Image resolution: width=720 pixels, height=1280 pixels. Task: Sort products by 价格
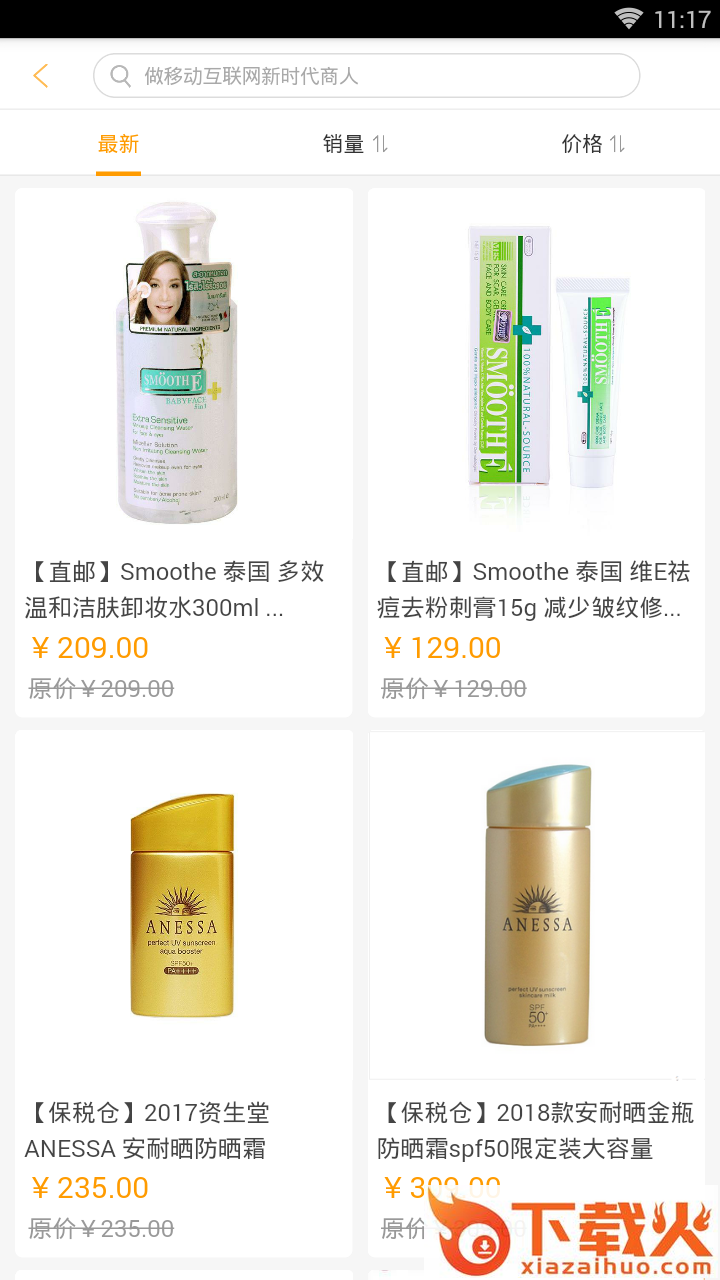pos(592,144)
